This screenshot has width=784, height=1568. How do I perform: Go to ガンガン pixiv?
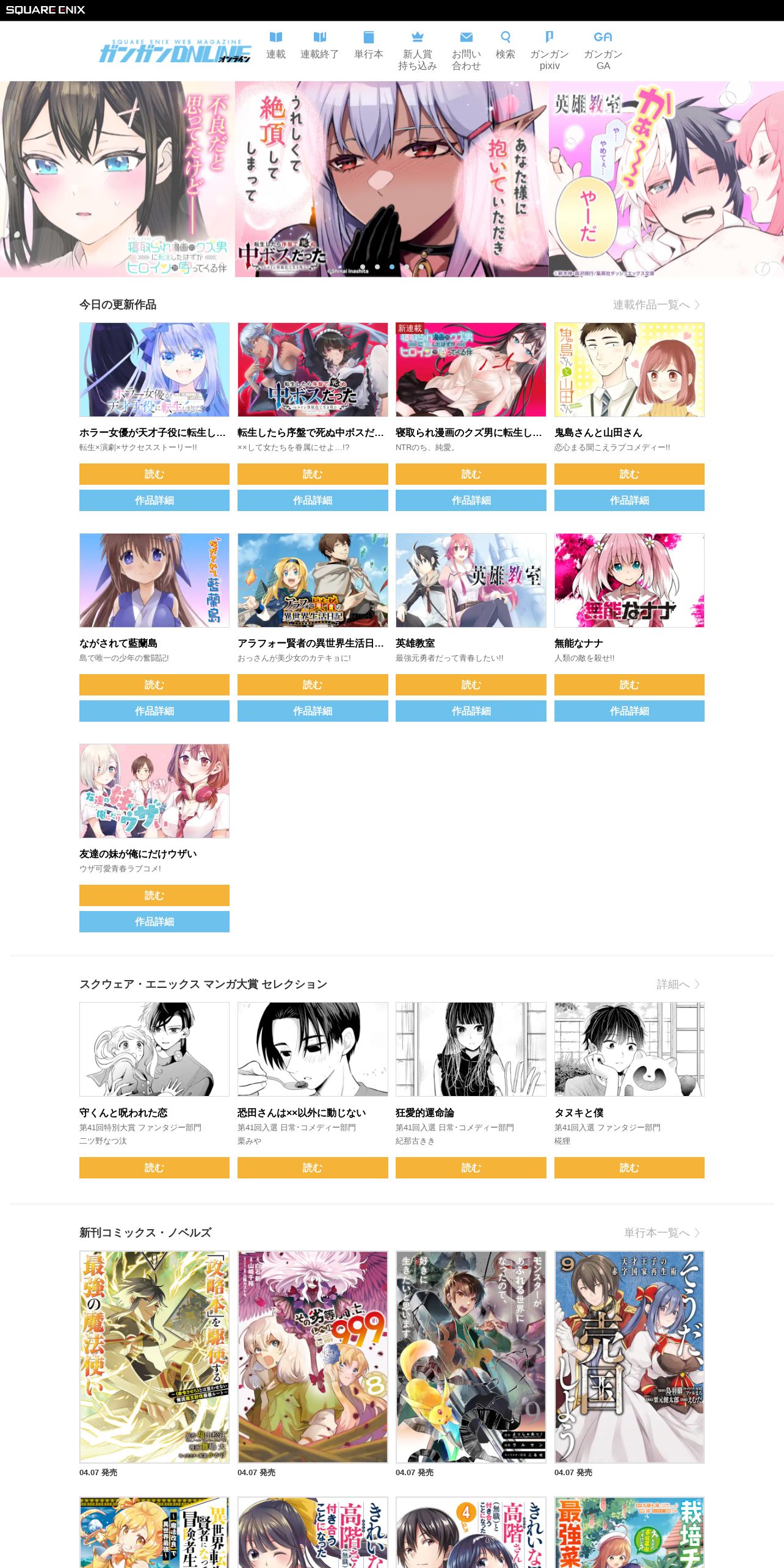tap(549, 51)
